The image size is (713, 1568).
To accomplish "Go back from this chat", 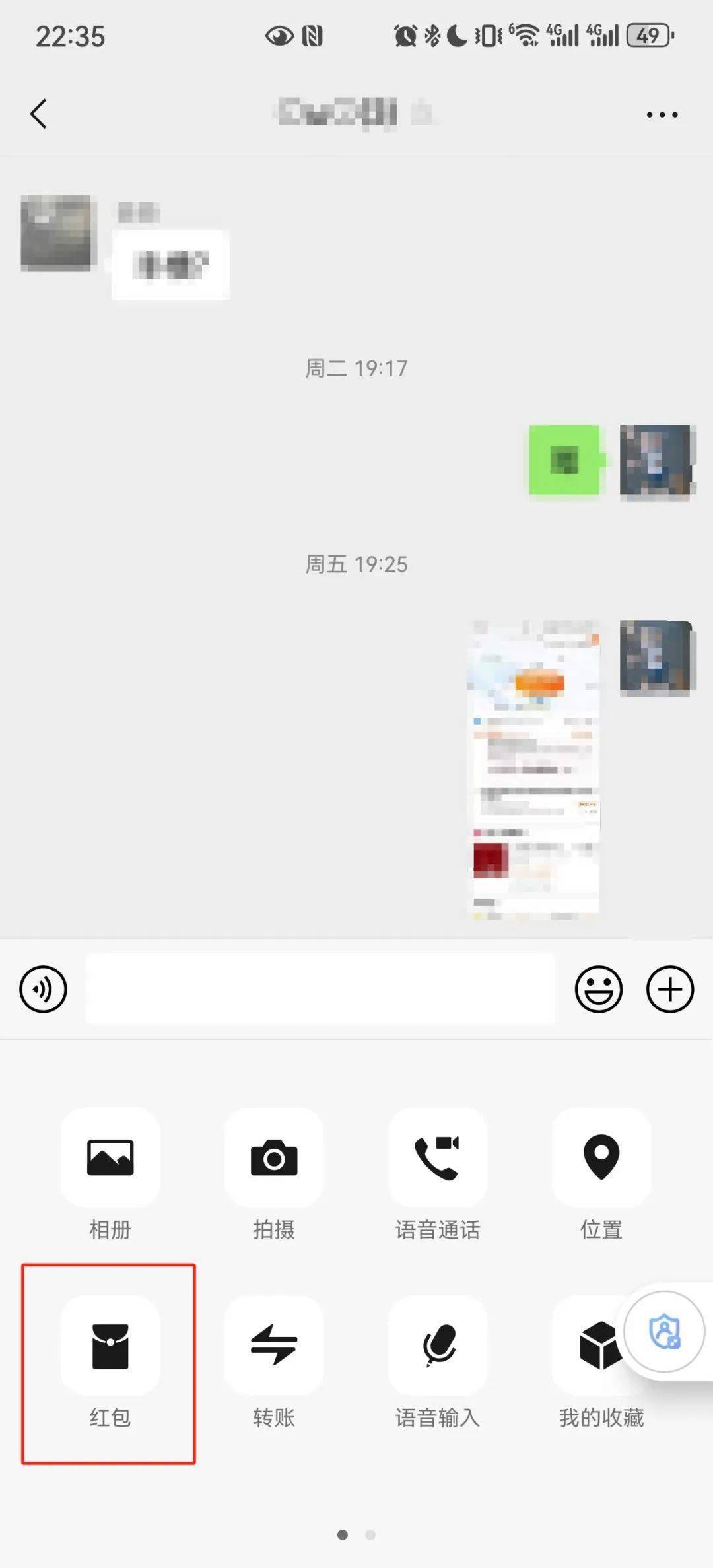I will (39, 114).
